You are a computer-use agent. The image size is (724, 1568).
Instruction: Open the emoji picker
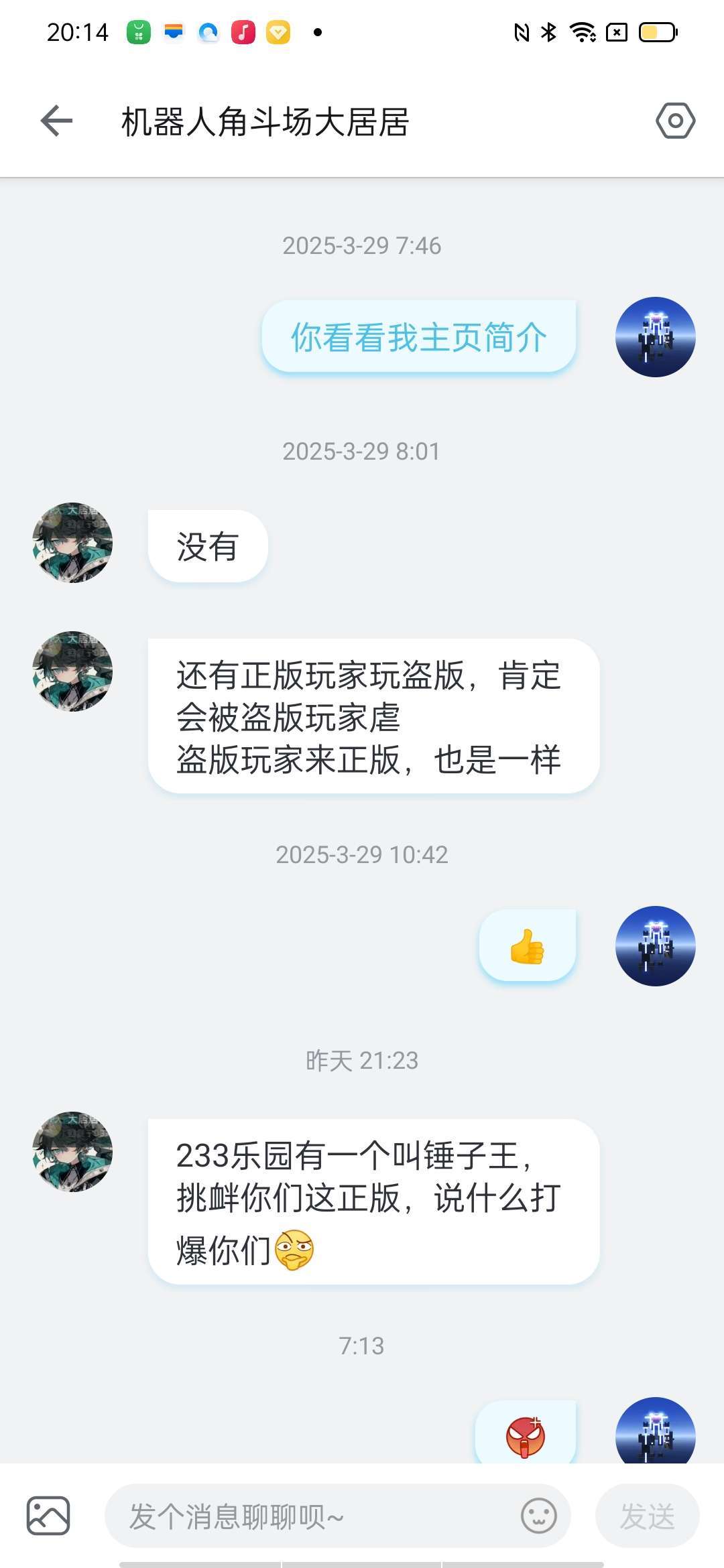pos(539,1516)
